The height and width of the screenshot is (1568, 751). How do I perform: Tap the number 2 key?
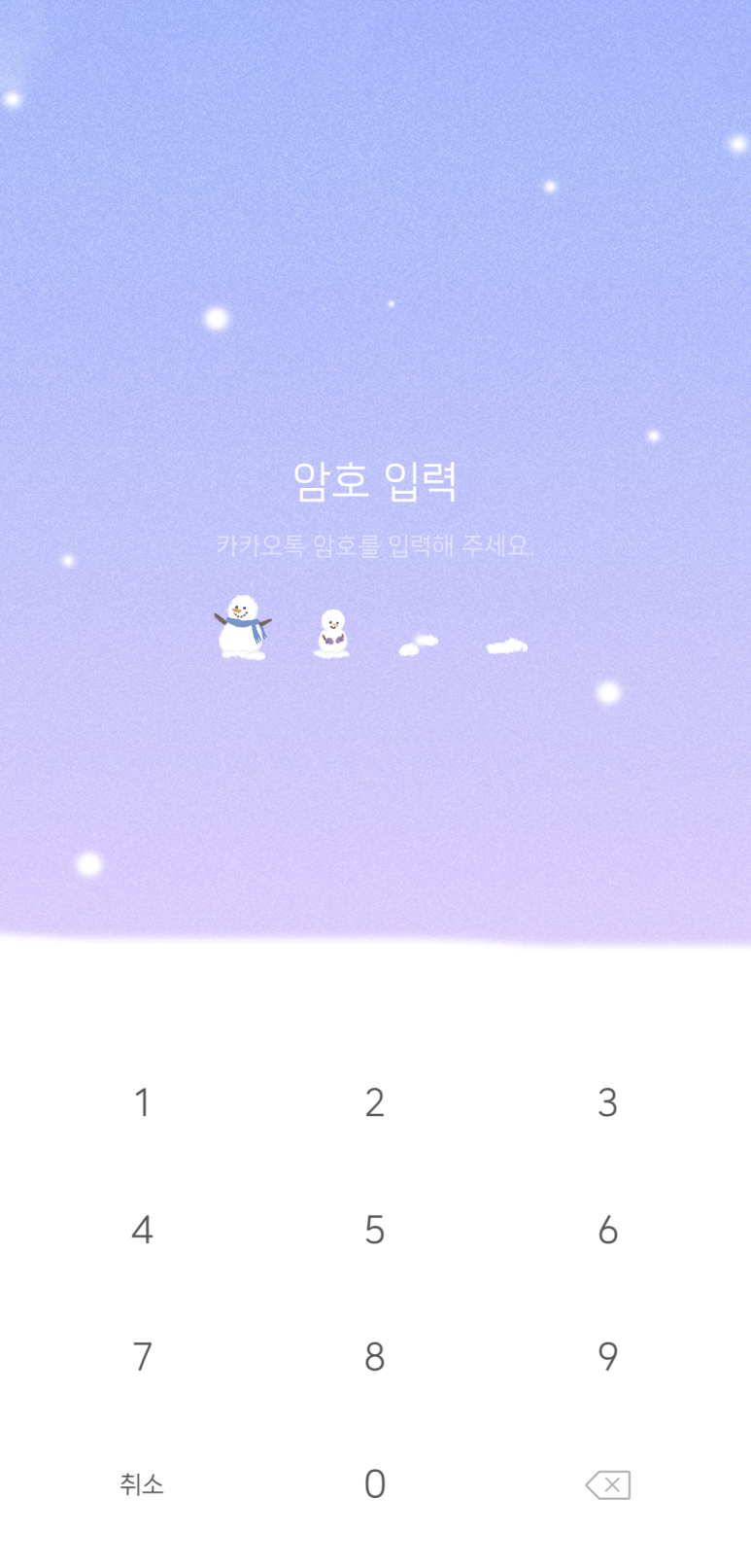click(x=375, y=1102)
